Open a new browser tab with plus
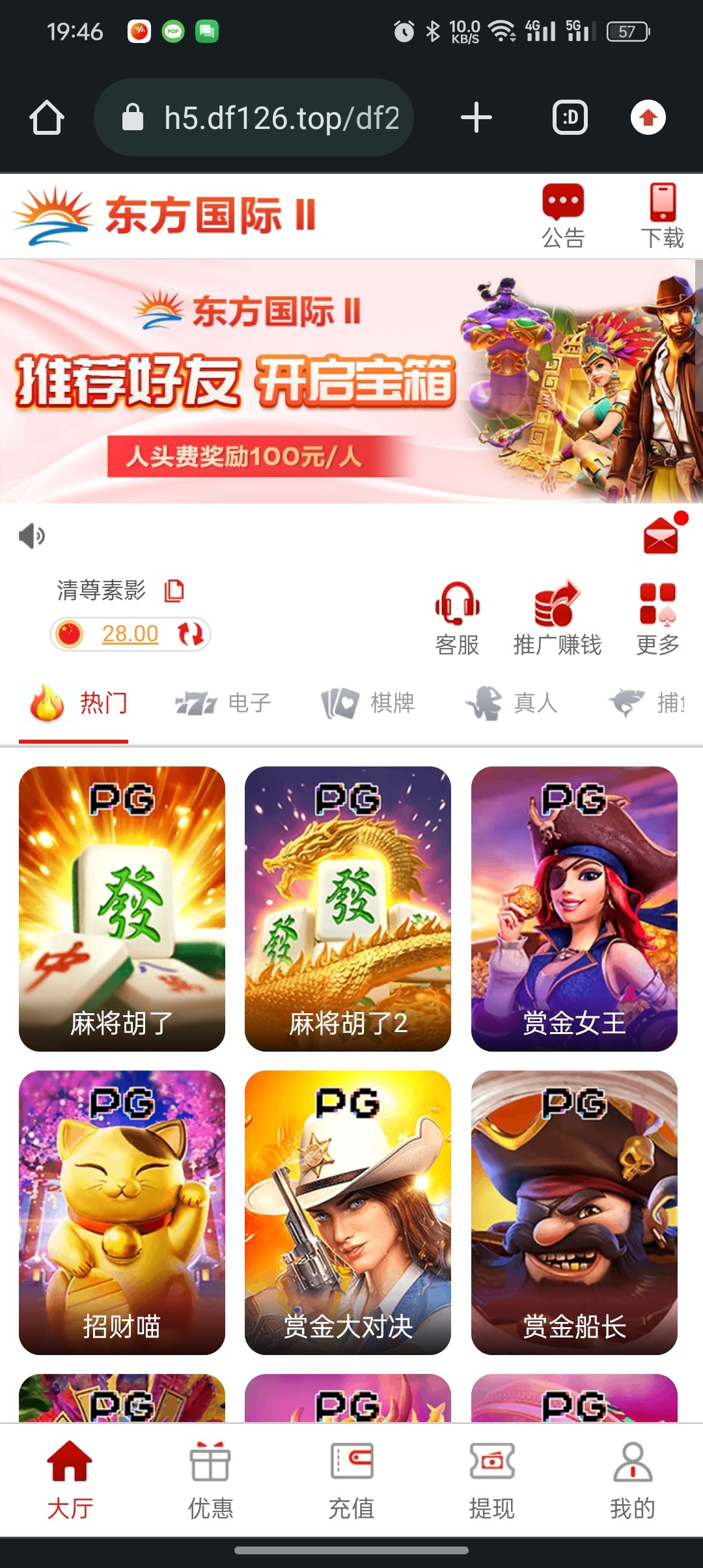The height and width of the screenshot is (1568, 703). pyautogui.click(x=476, y=118)
